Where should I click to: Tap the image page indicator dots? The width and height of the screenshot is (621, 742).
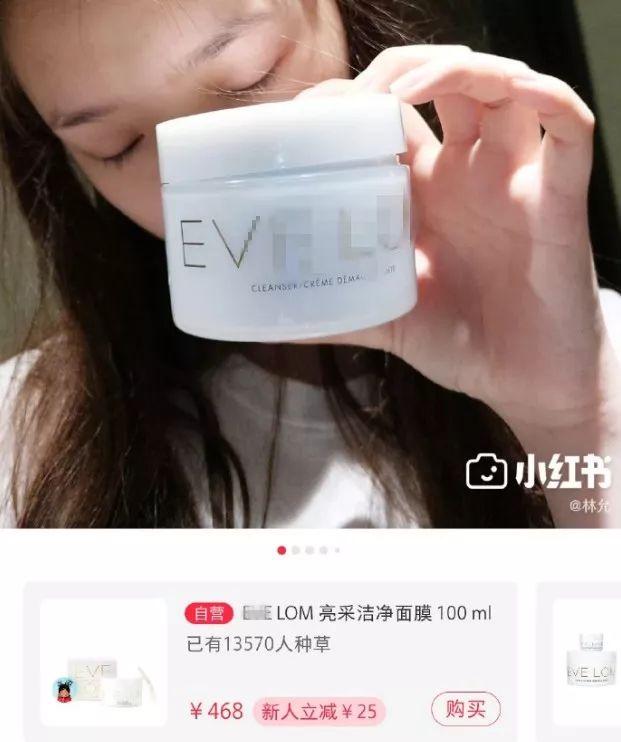[x=309, y=550]
